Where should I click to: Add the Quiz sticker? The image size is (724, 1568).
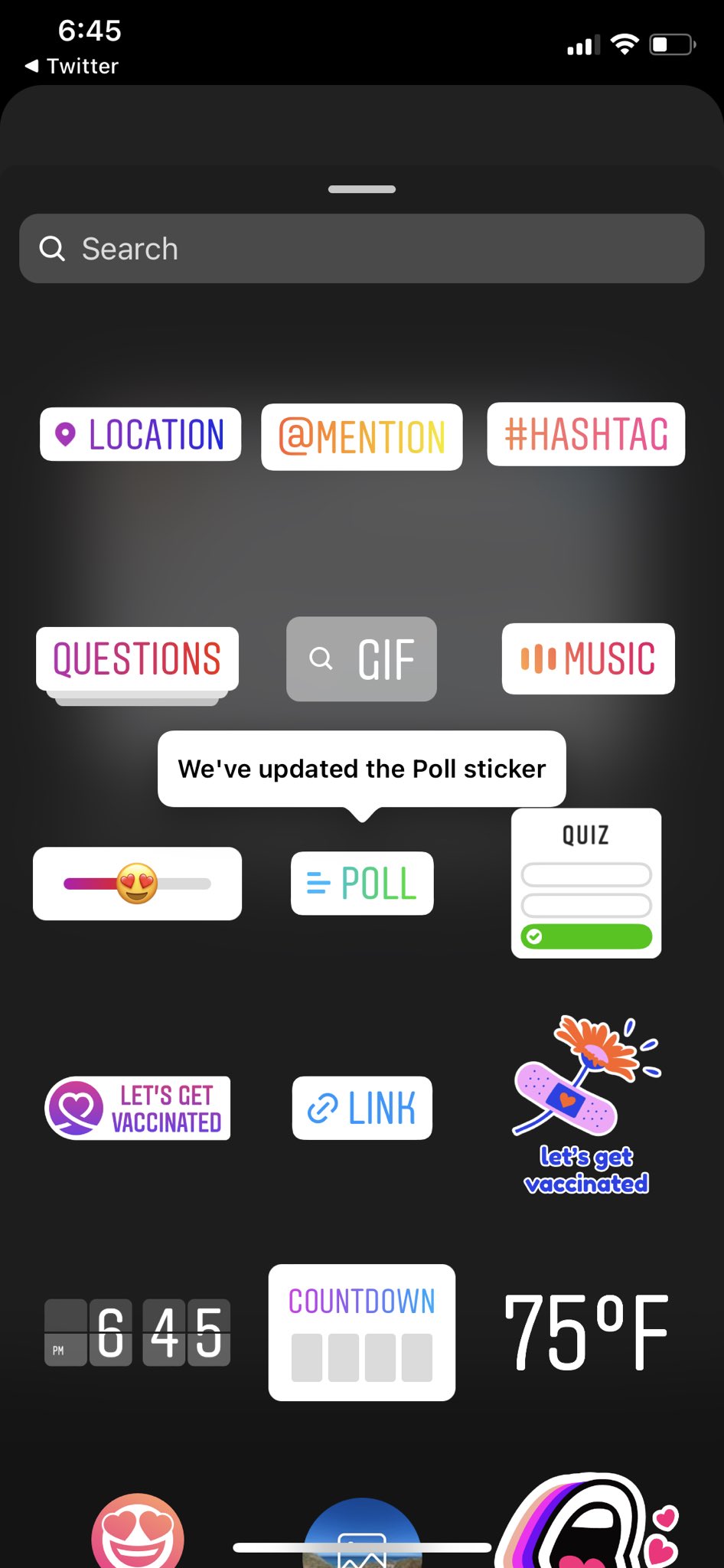(x=585, y=884)
